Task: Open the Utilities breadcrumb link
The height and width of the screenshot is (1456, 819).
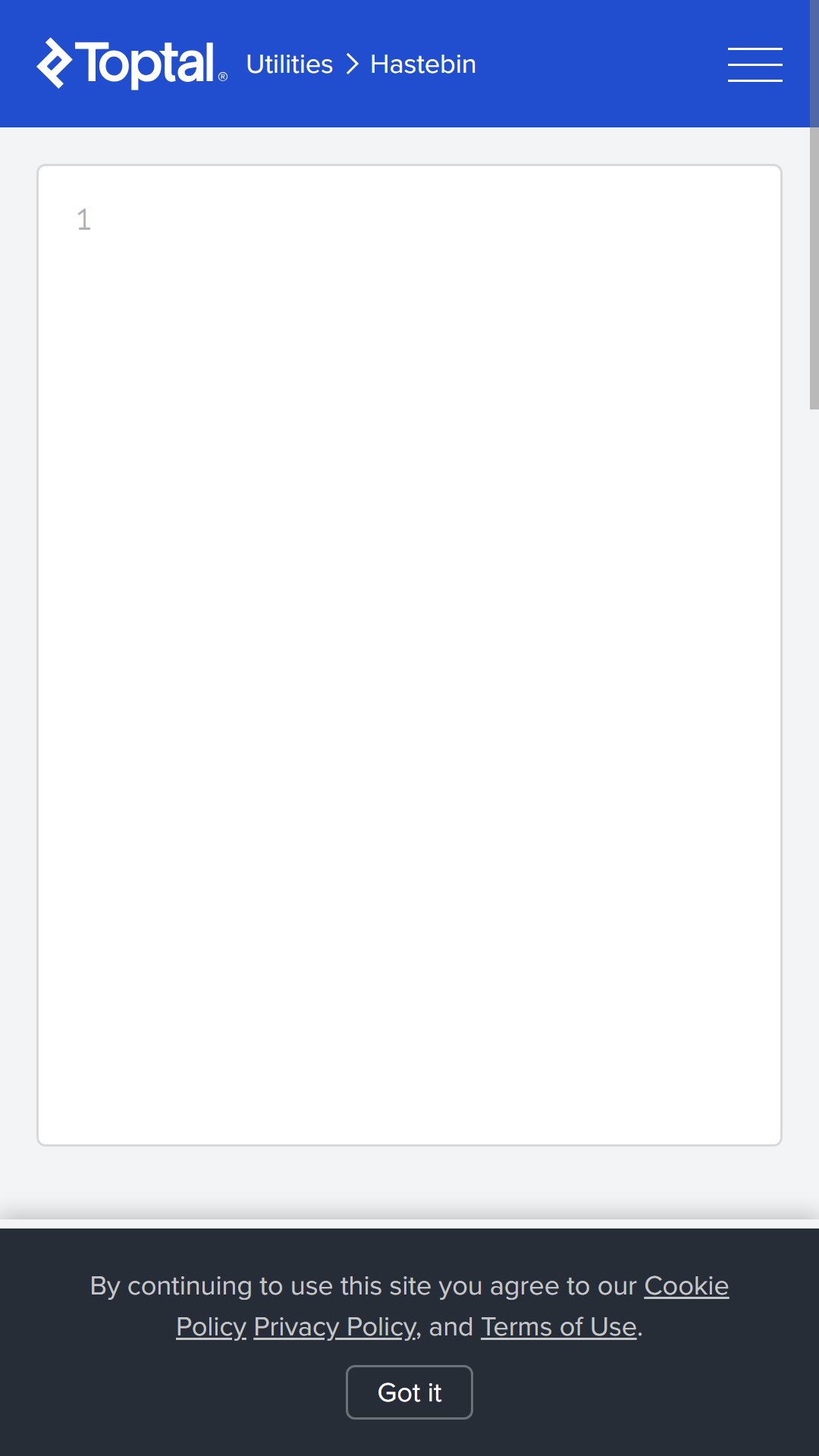Action: 290,64
